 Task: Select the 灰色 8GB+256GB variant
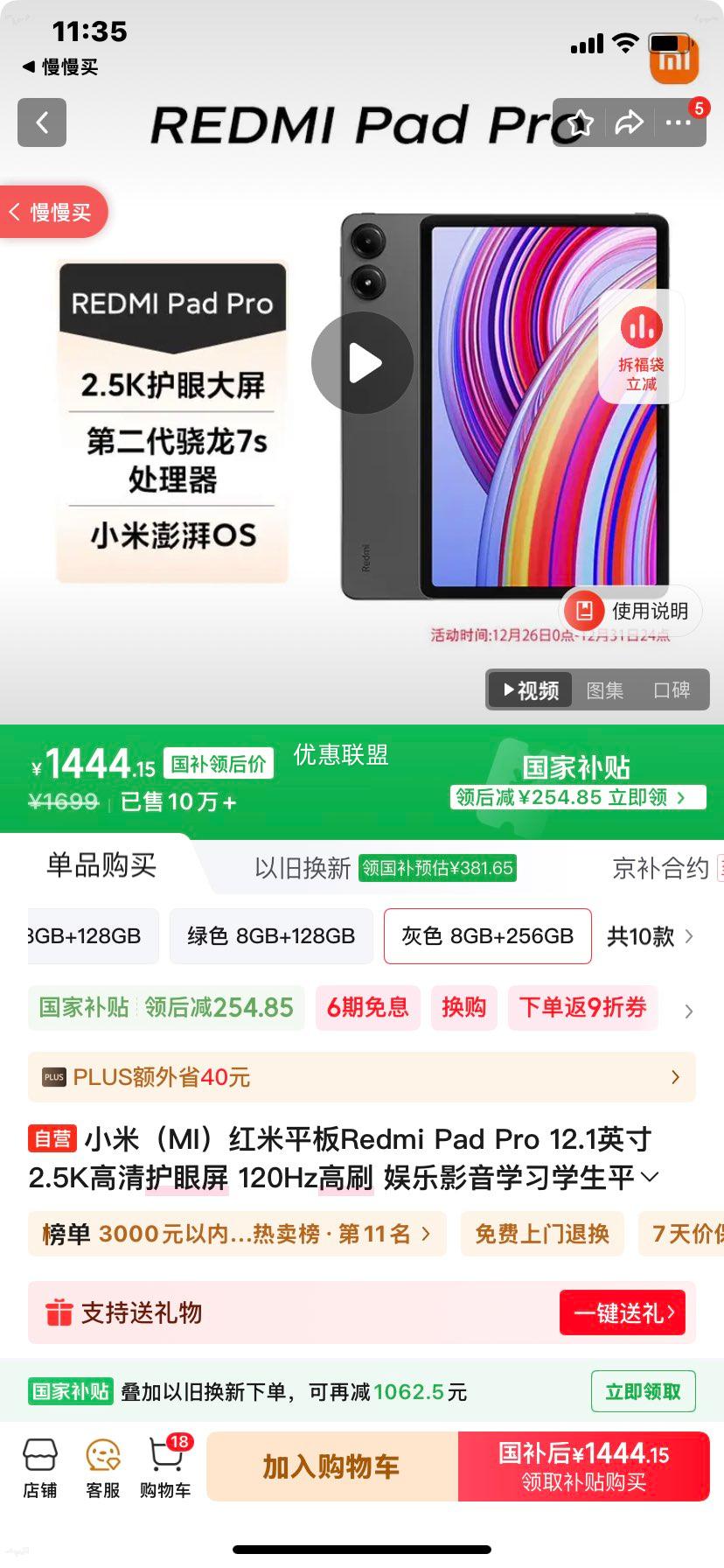pos(487,935)
